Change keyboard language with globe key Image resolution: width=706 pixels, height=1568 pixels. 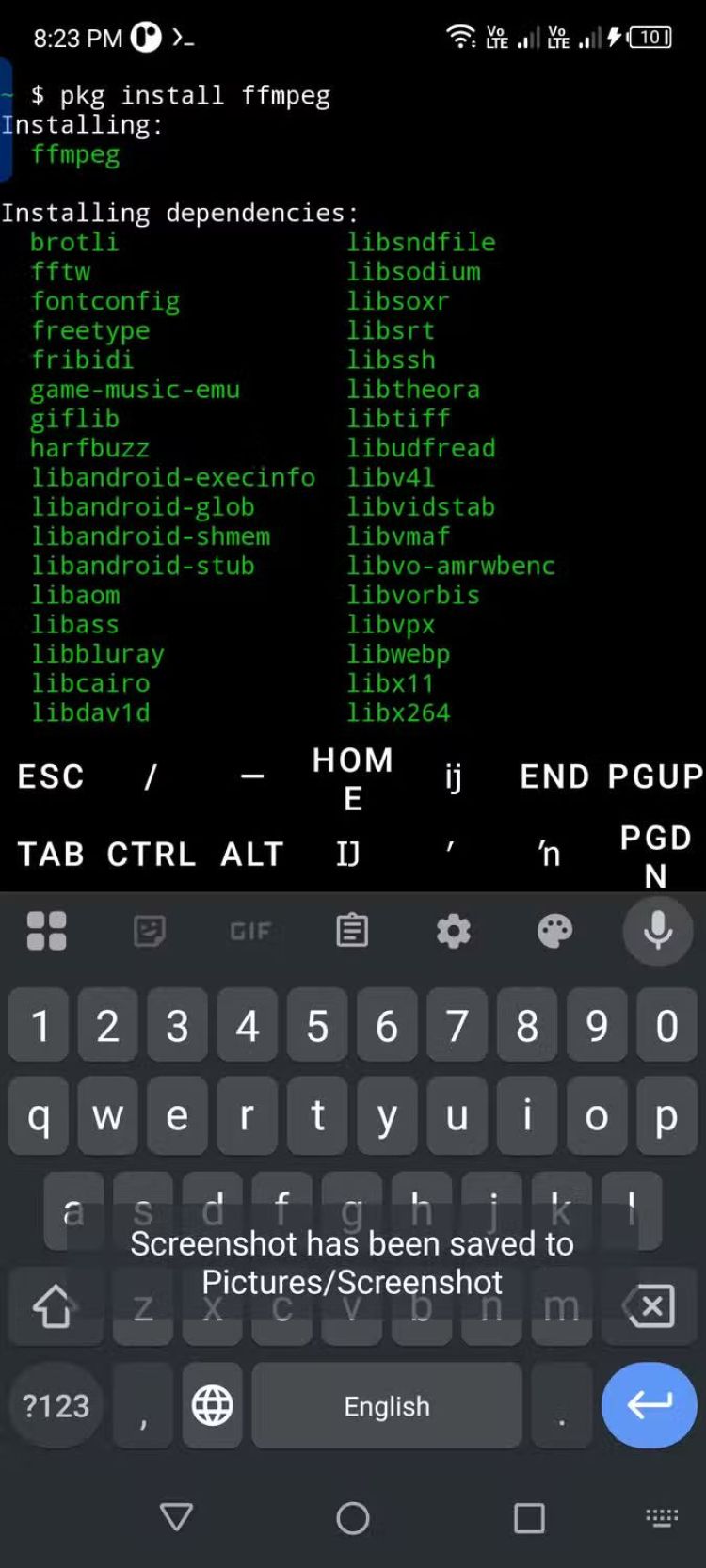pyautogui.click(x=213, y=1405)
